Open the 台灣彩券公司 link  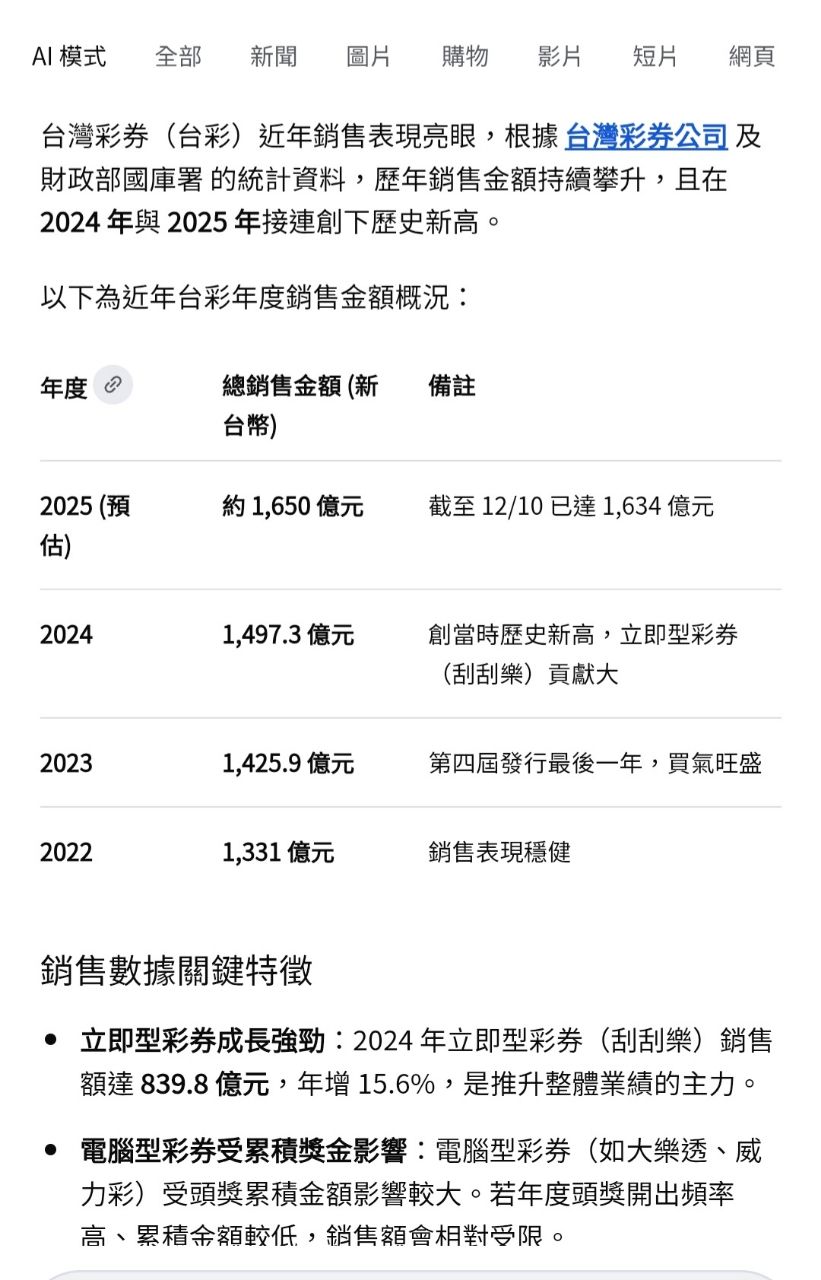click(646, 136)
